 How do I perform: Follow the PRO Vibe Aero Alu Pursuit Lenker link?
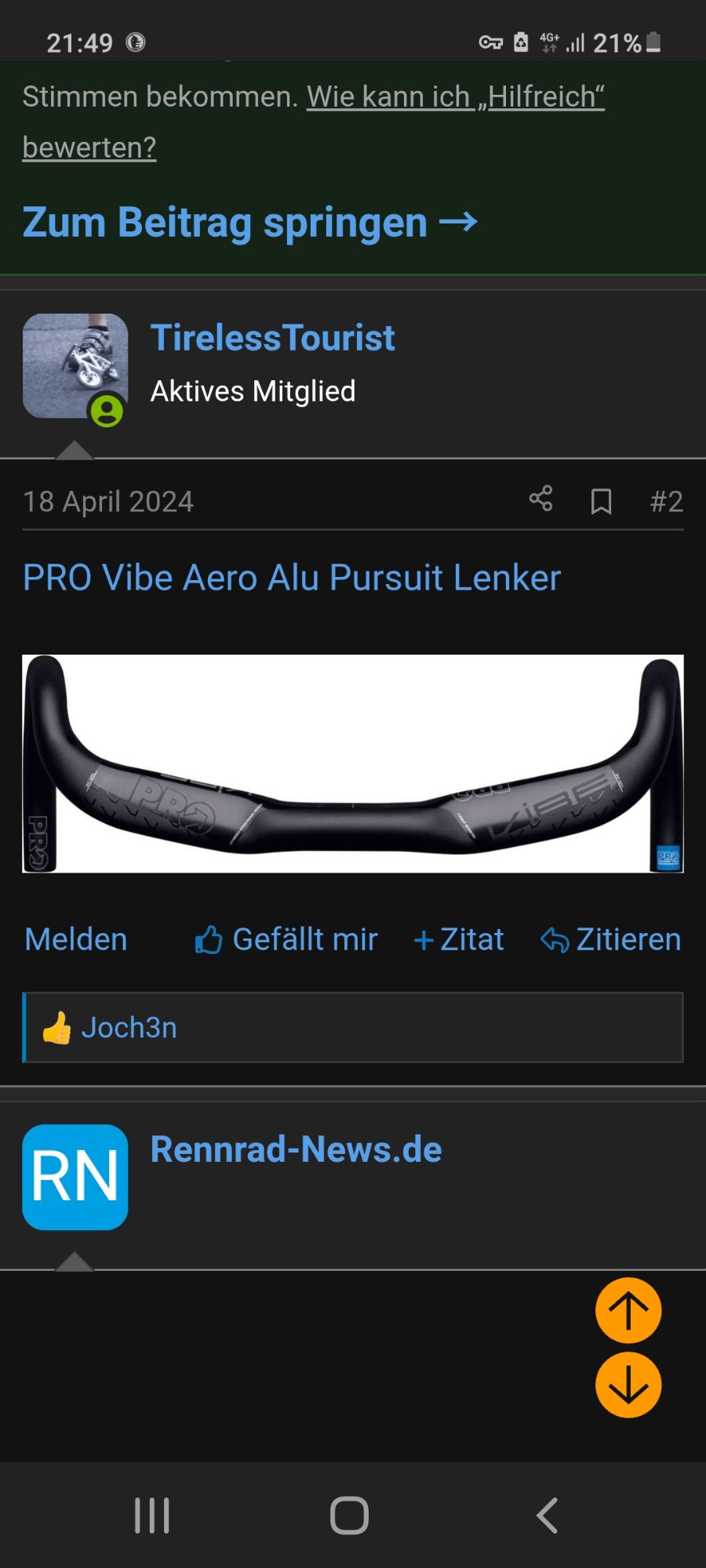pos(291,578)
